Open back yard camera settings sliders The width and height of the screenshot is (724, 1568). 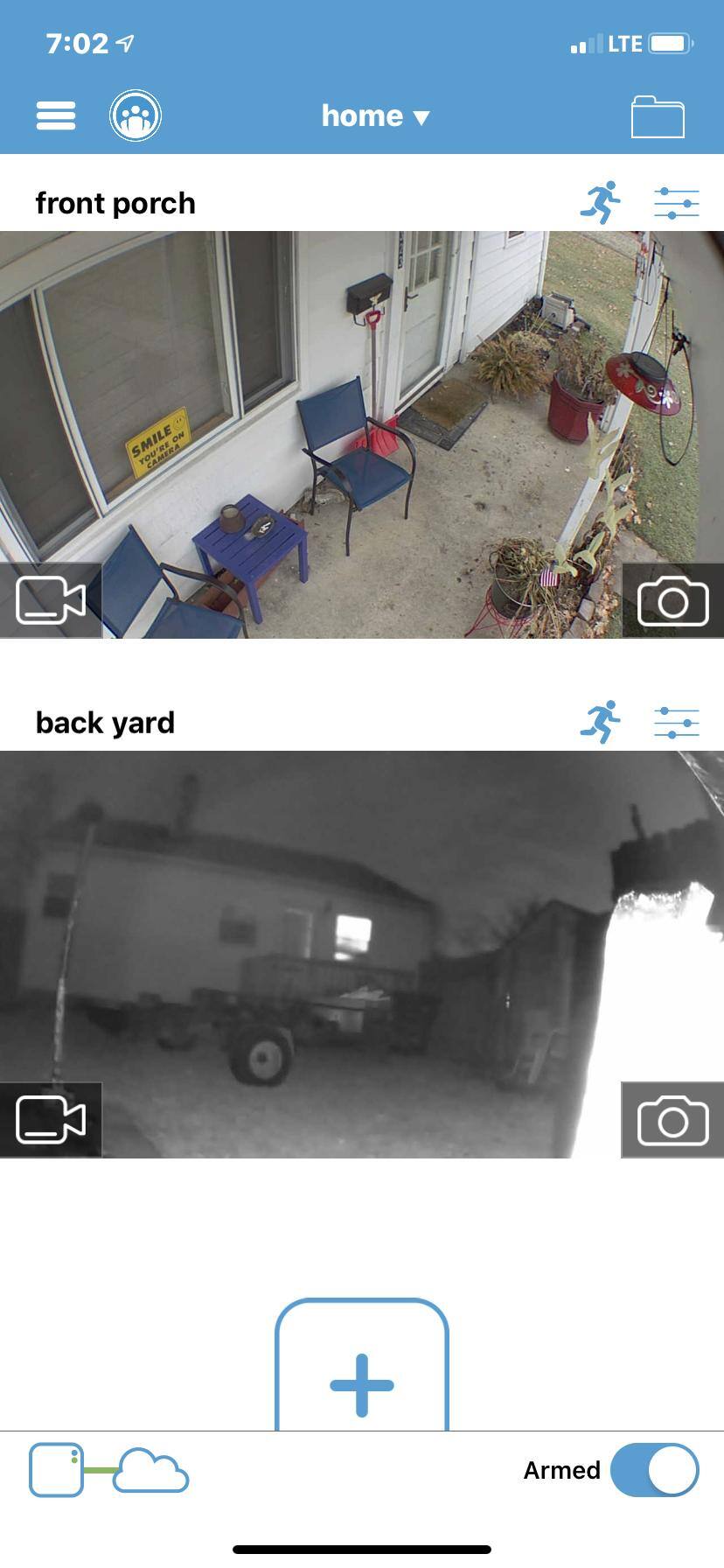click(x=677, y=723)
